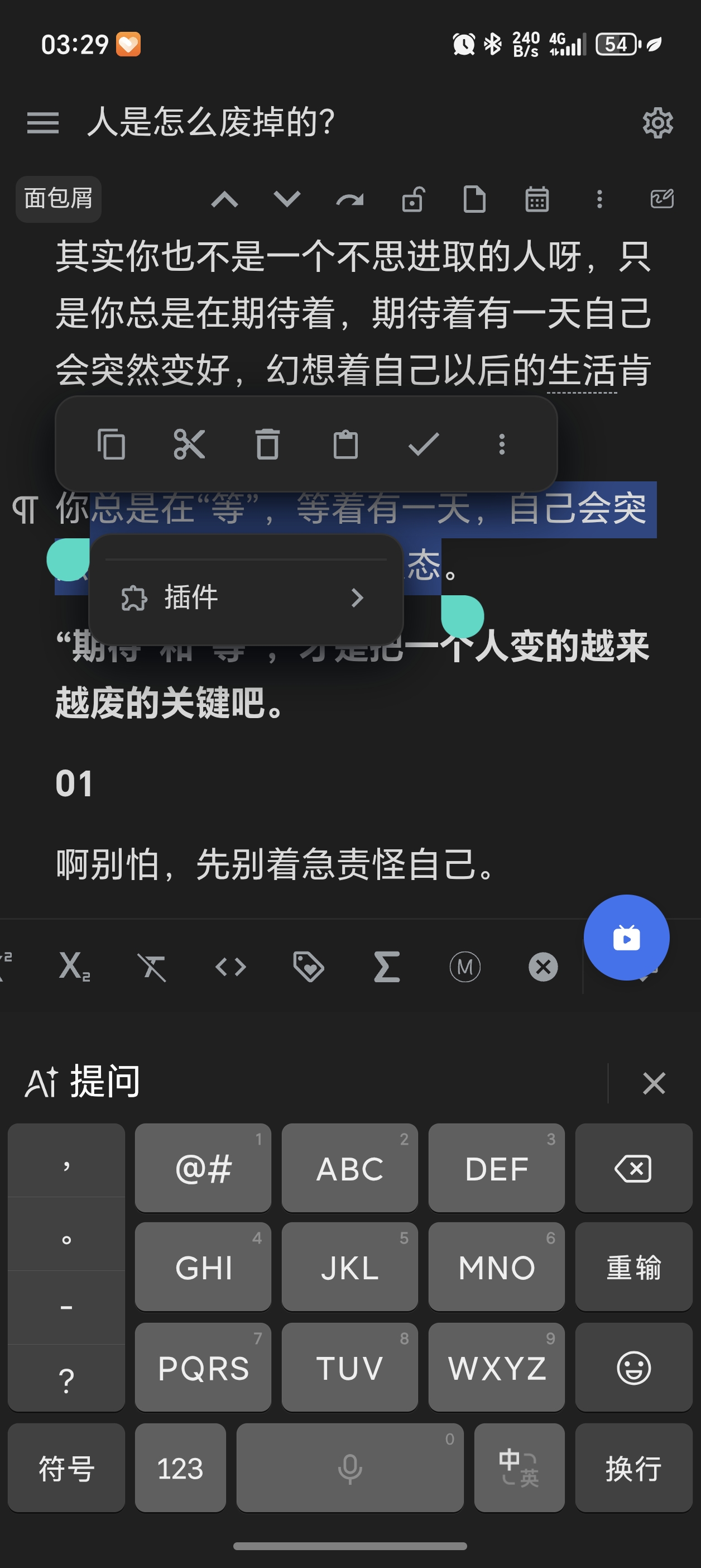Open the hamburger navigation menu
Screen dimensions: 701x1568
pyautogui.click(x=43, y=123)
